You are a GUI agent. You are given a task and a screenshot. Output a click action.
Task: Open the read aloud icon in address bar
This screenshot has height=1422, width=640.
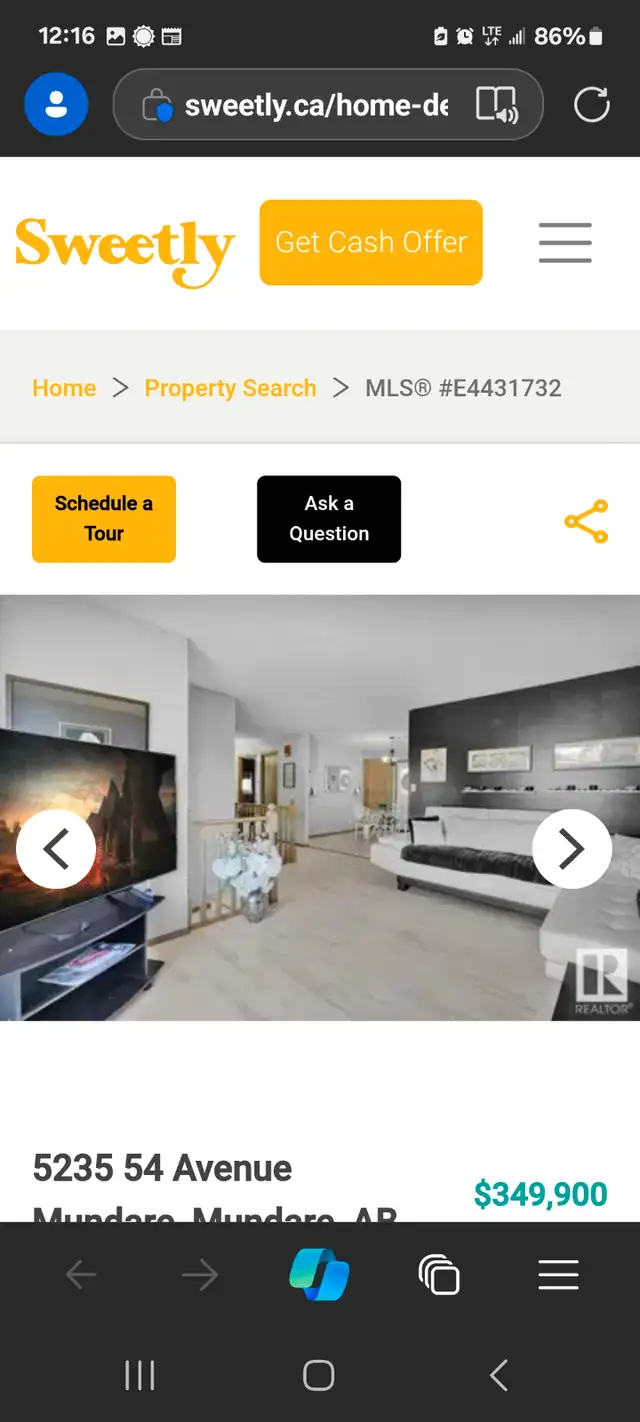click(496, 105)
